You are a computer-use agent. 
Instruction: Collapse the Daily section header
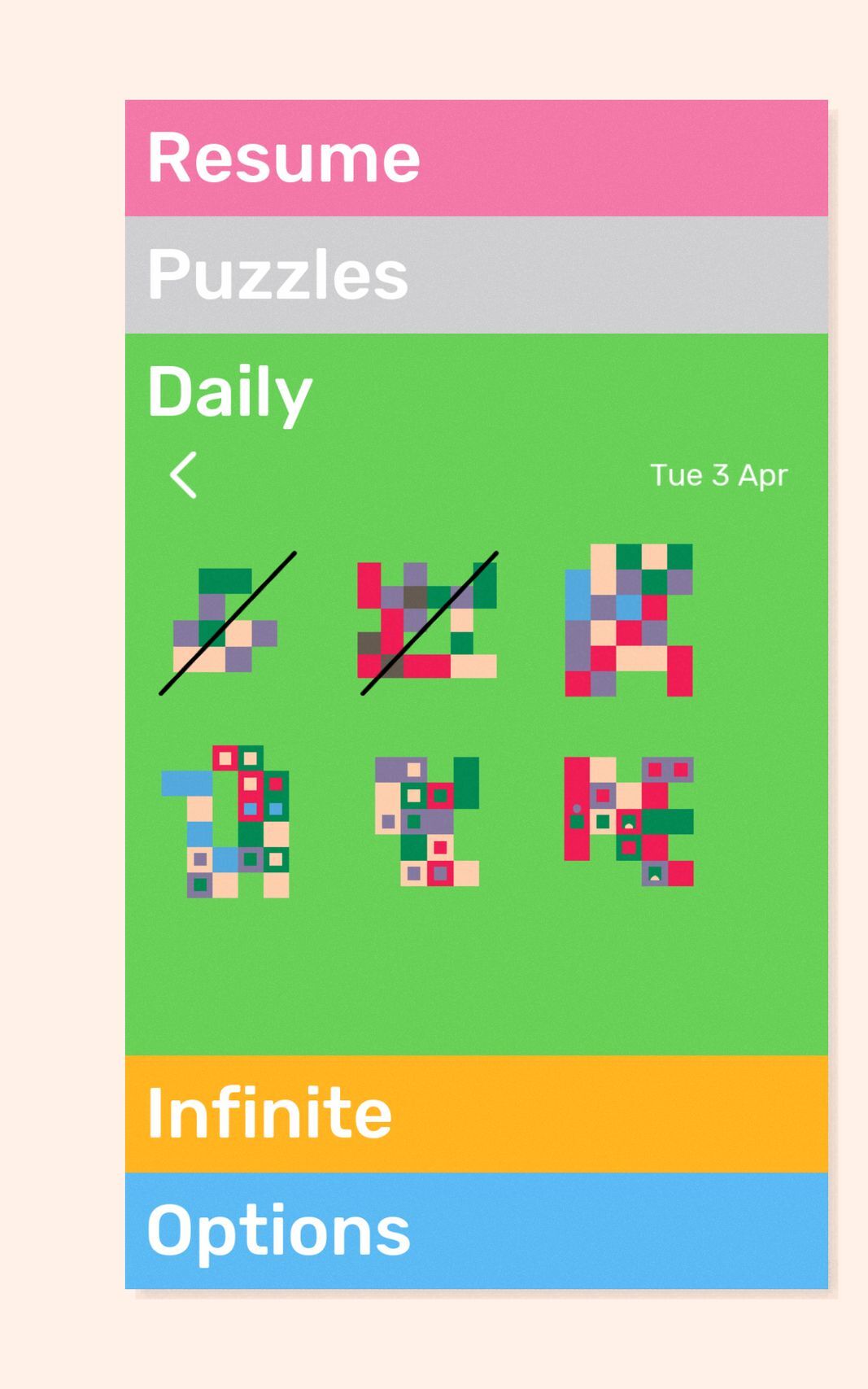(230, 392)
